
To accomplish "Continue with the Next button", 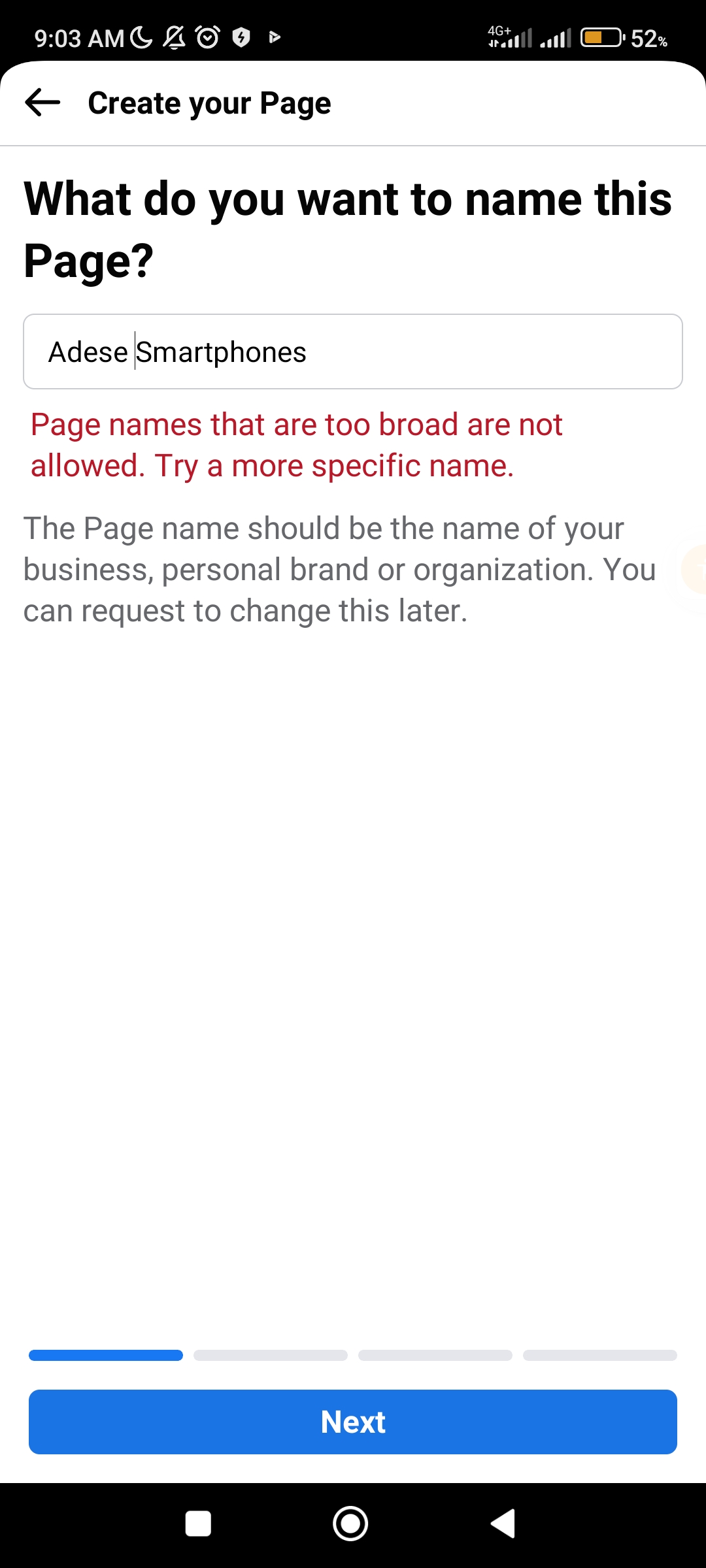I will [353, 1422].
